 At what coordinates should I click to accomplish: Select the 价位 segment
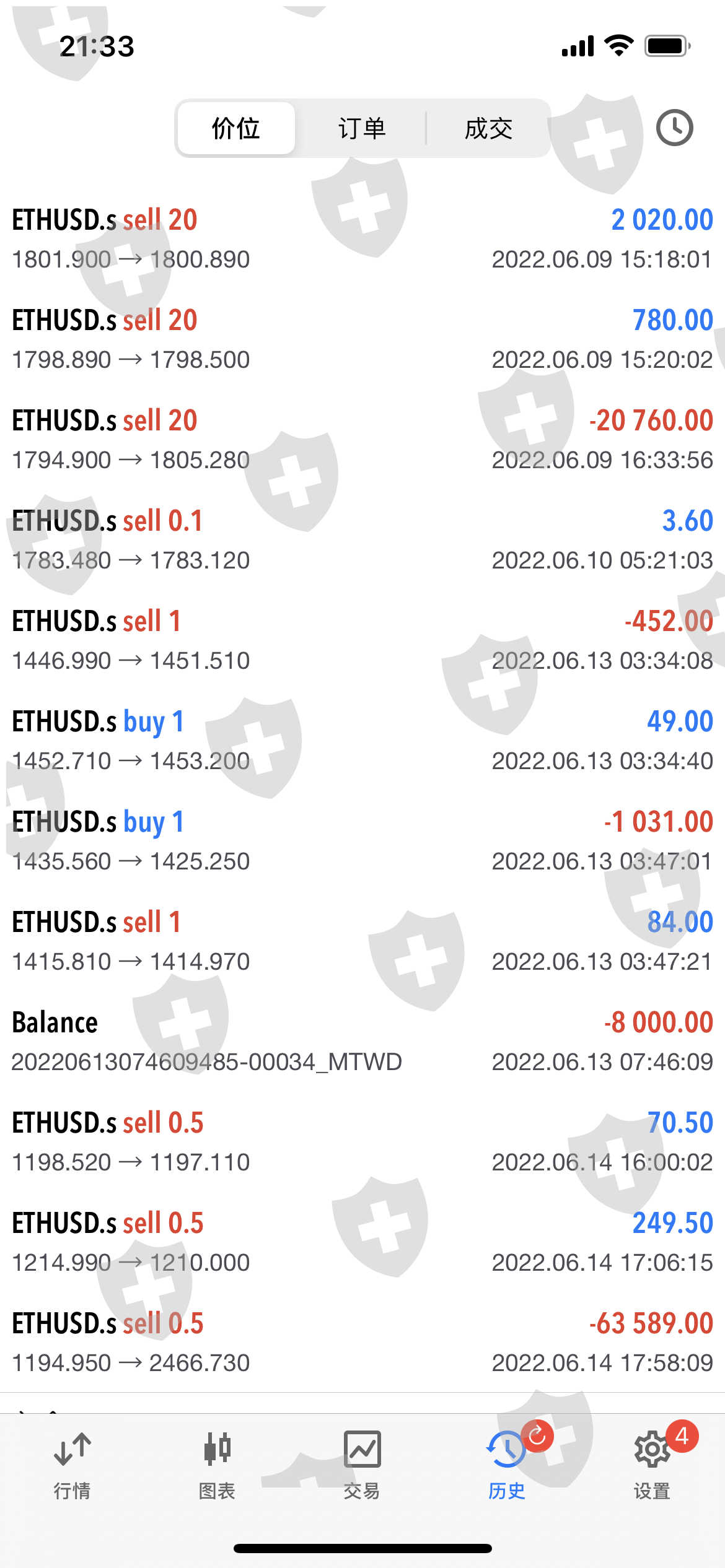(235, 129)
